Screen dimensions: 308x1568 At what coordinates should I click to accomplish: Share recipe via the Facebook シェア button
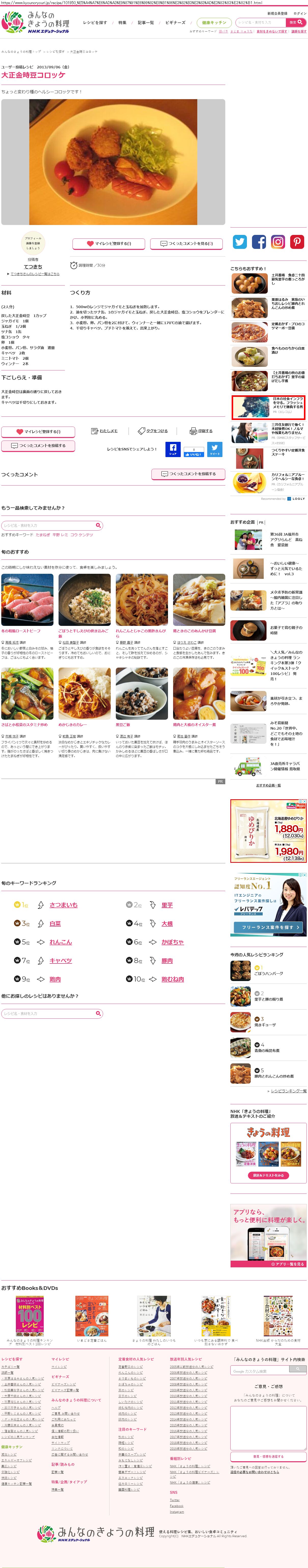(173, 449)
